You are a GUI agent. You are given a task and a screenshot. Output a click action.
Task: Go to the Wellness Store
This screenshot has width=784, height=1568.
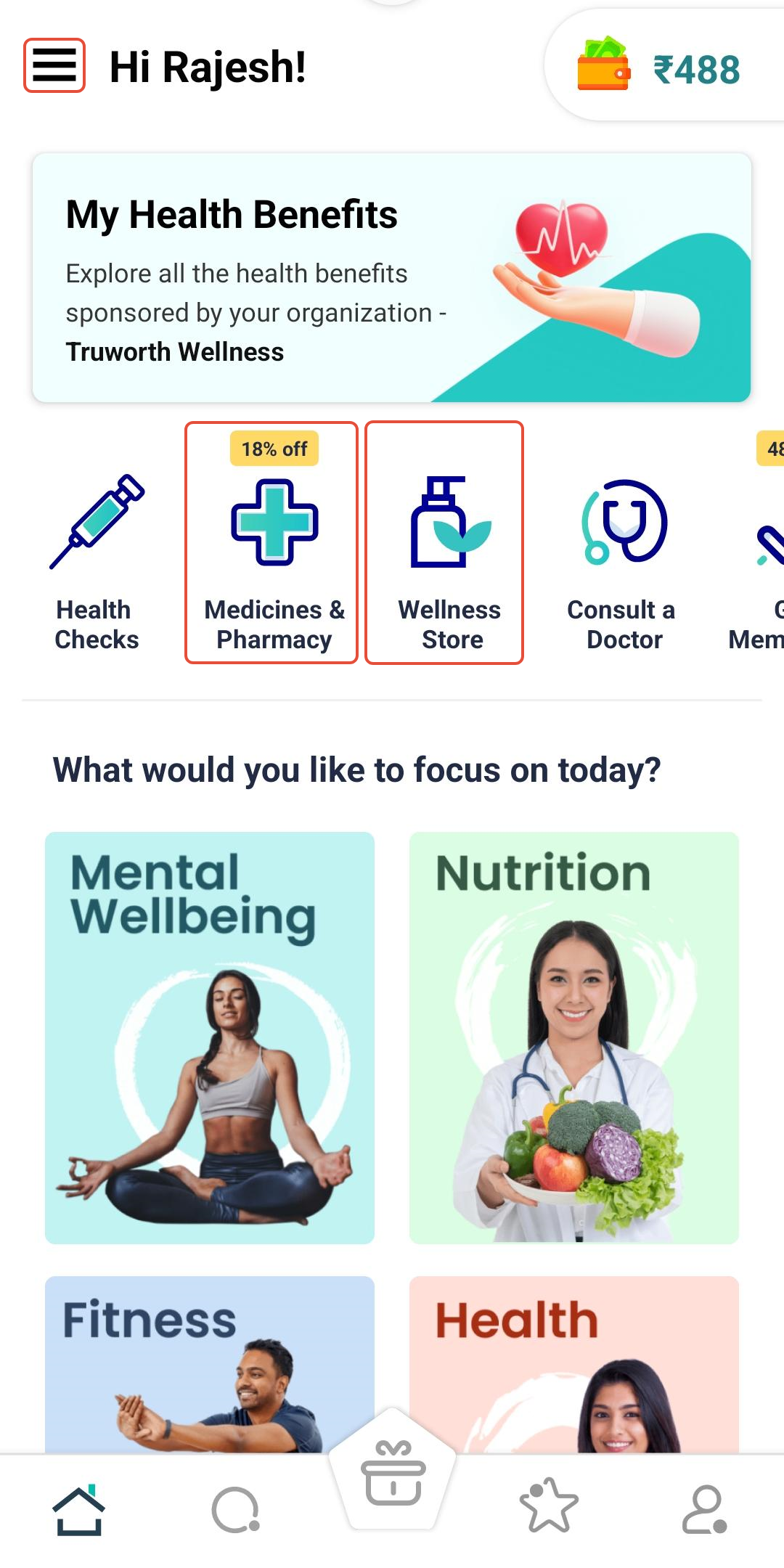point(444,543)
